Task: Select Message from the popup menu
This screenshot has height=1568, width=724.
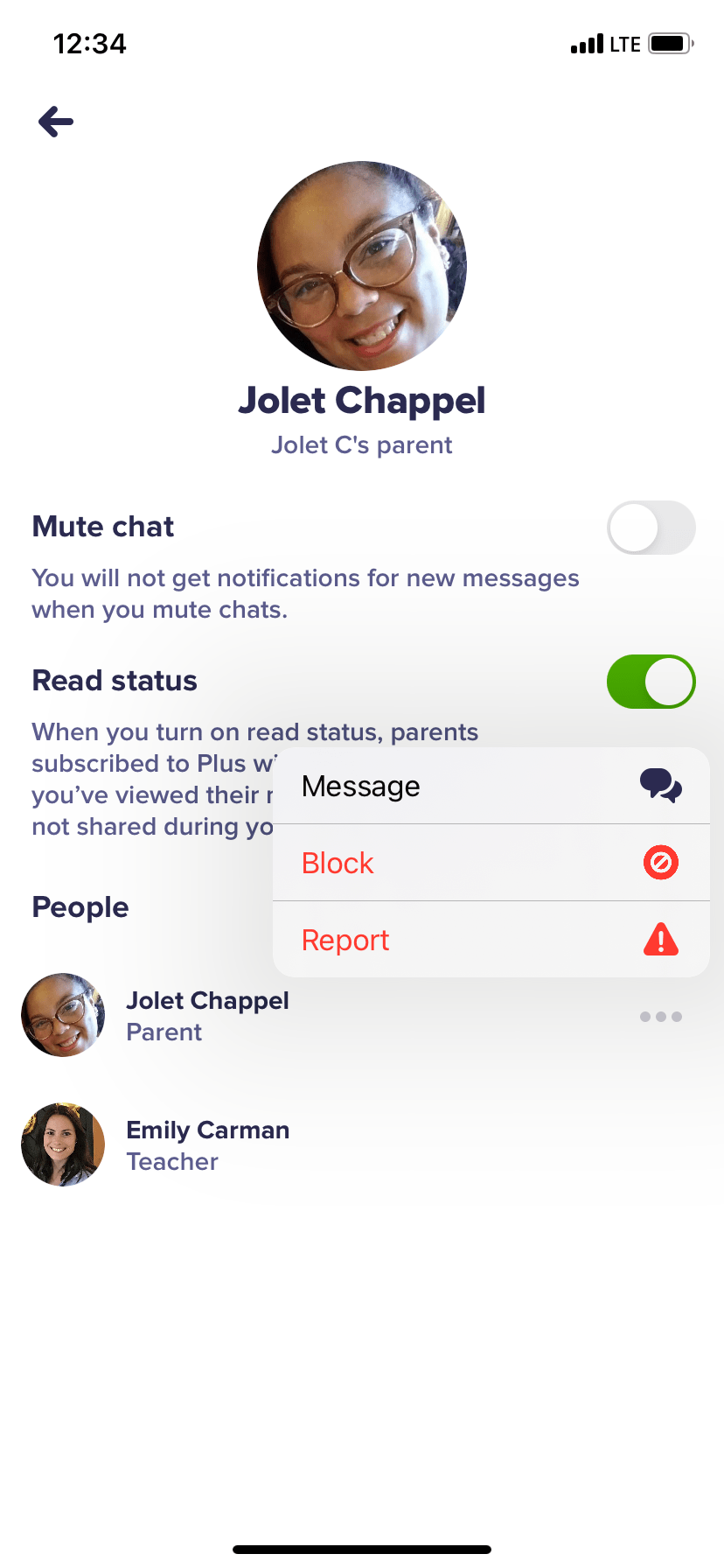Action: tap(360, 785)
